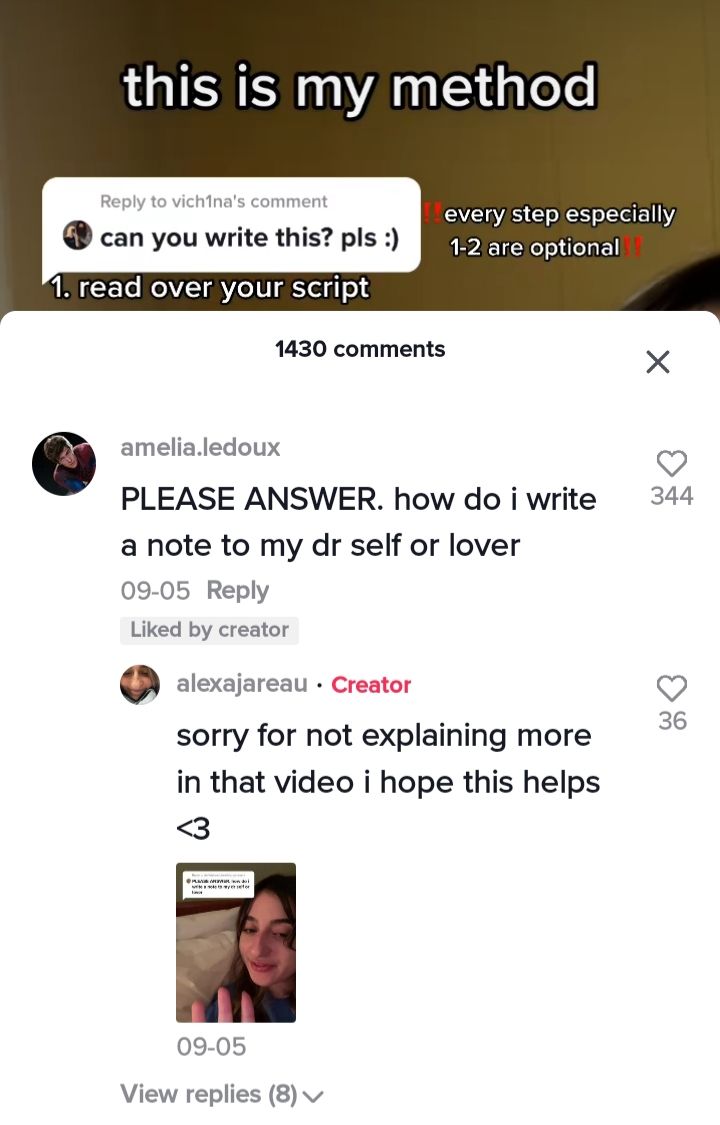Like alexajareau's creator reply
The height and width of the screenshot is (1125, 720).
(x=671, y=688)
